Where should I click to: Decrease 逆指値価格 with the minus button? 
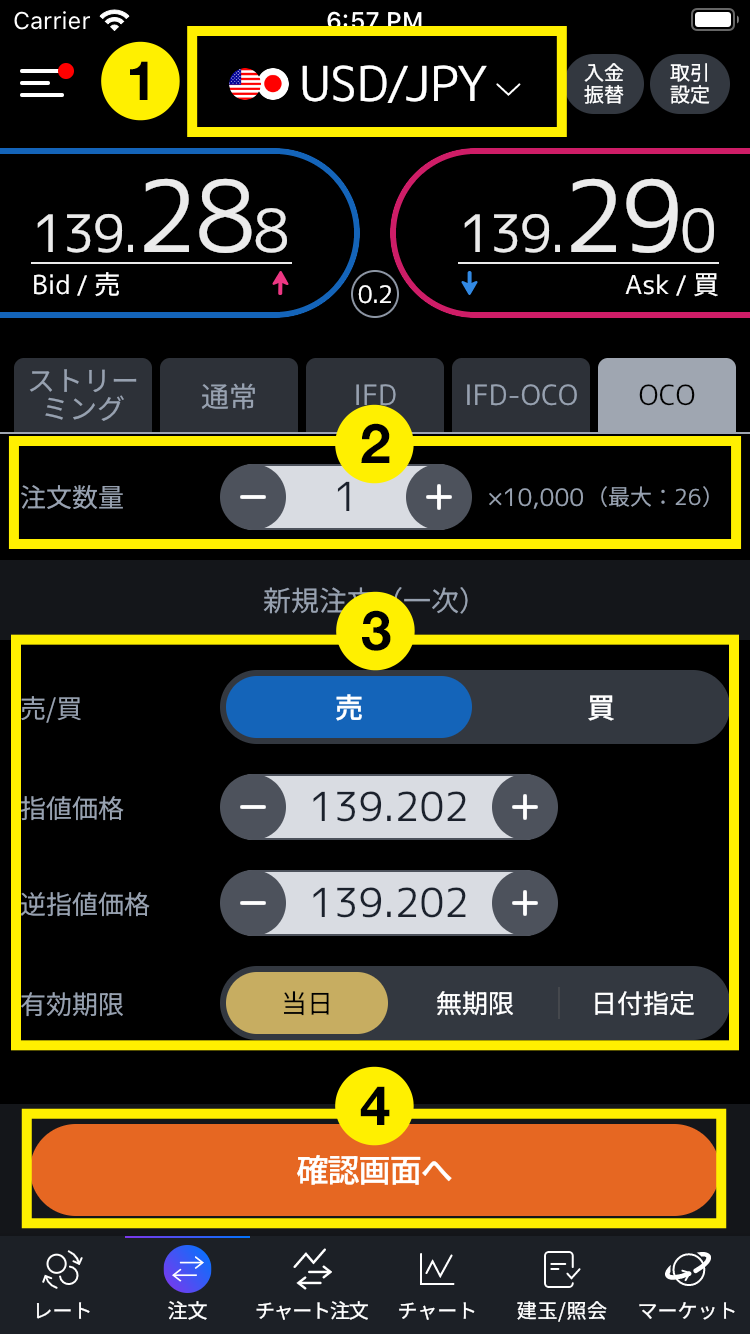pos(253,903)
